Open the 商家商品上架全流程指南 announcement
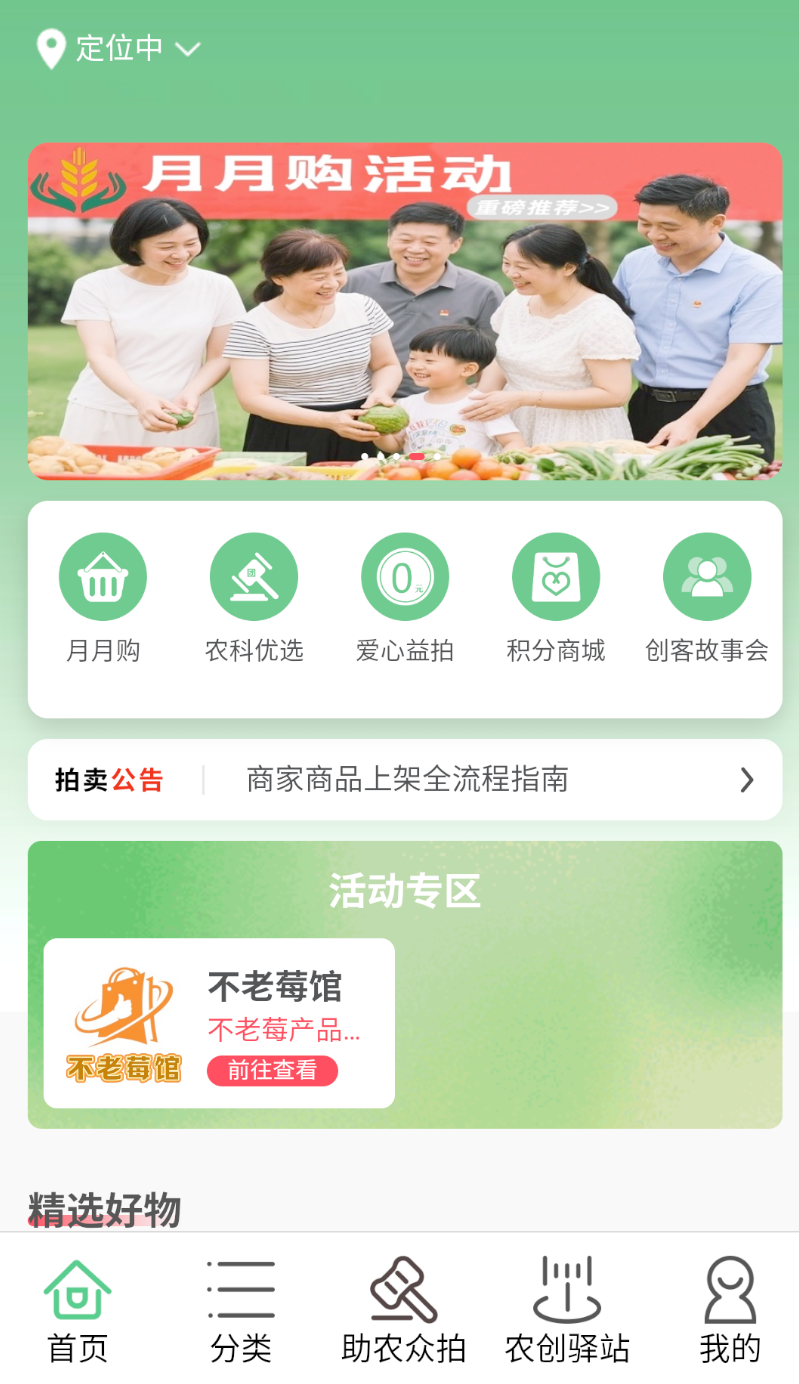Screen dimensions: 799x1384 point(405,780)
